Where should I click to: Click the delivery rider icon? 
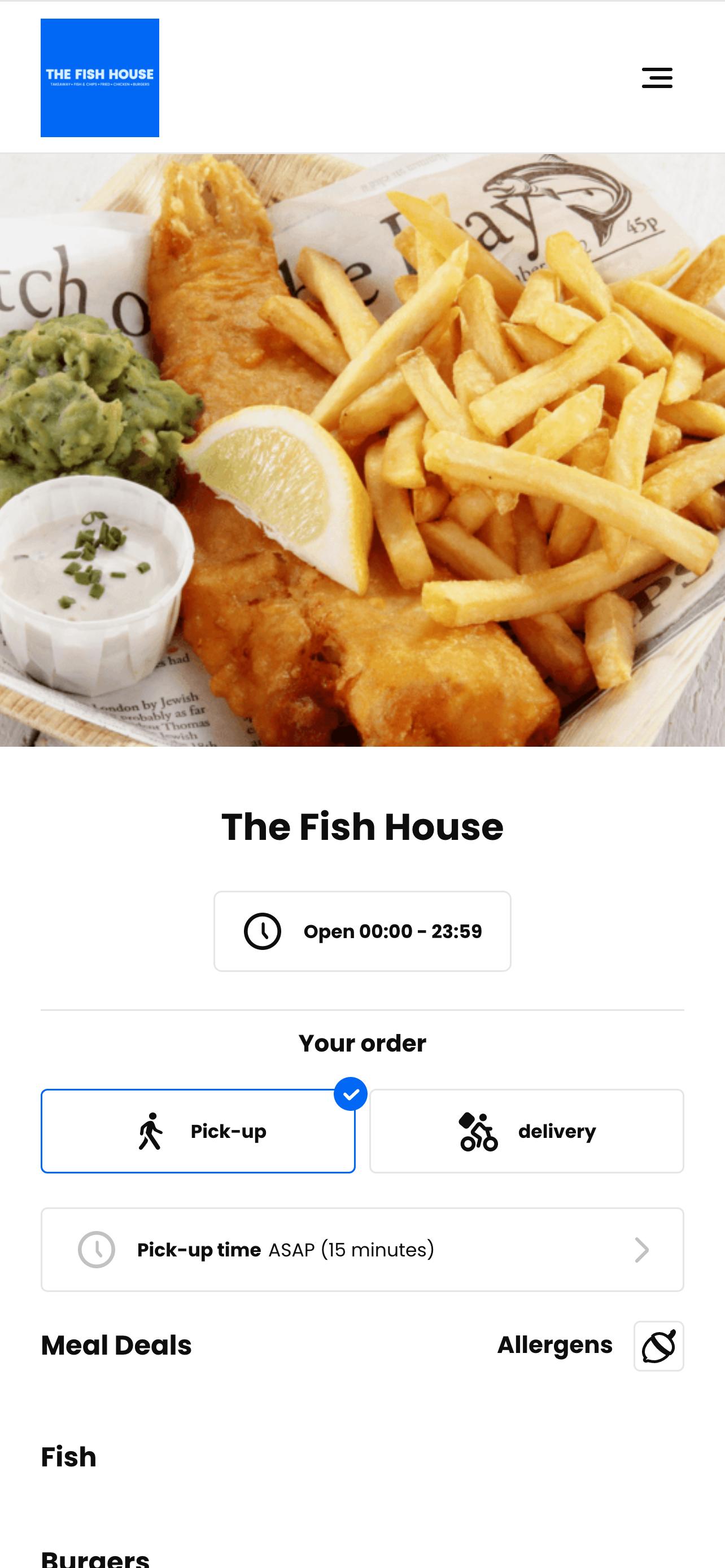coord(481,1131)
